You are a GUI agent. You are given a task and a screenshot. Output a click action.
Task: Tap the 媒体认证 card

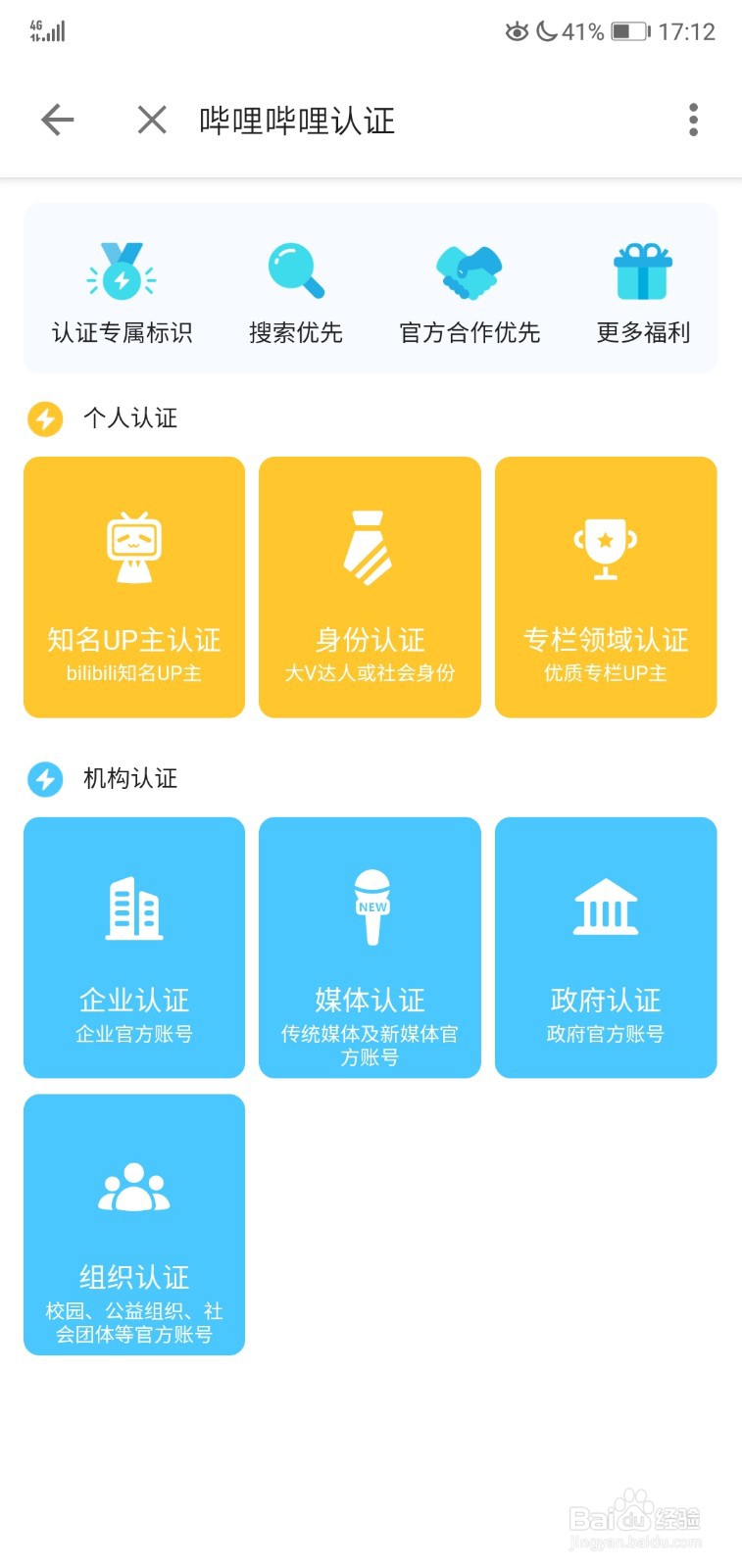(370, 948)
